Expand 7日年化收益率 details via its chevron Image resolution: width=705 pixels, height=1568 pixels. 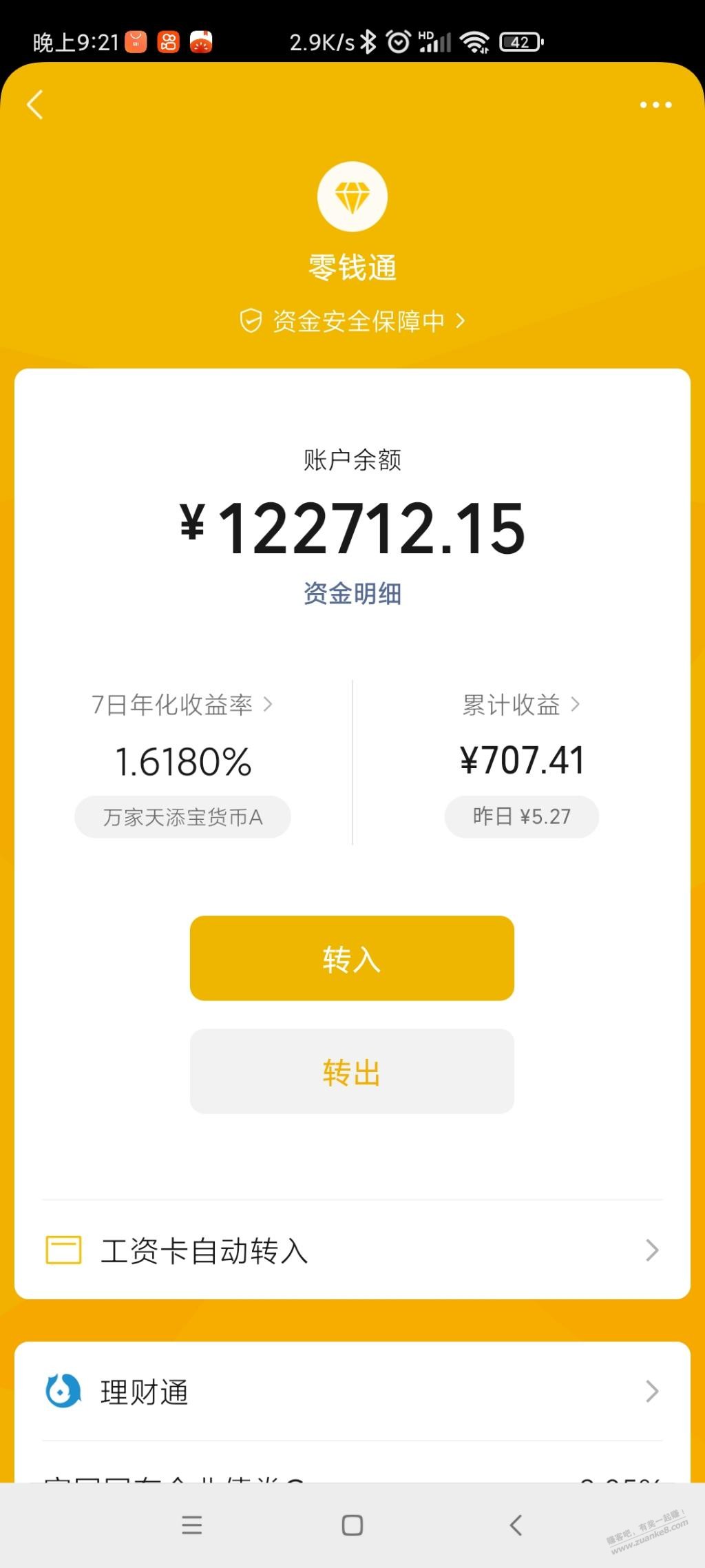tap(269, 705)
